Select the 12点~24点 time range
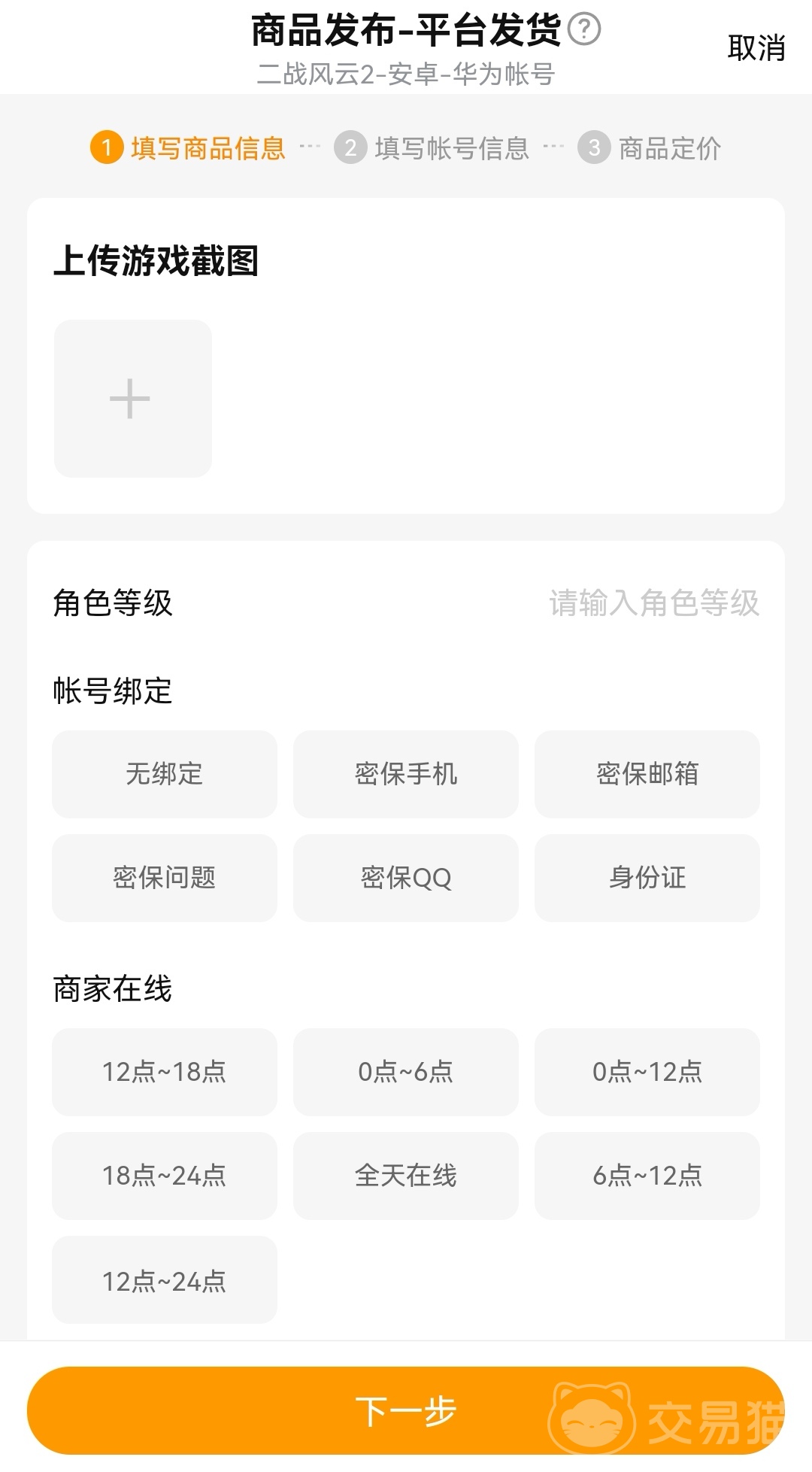Image resolution: width=812 pixels, height=1472 pixels. tap(165, 1280)
